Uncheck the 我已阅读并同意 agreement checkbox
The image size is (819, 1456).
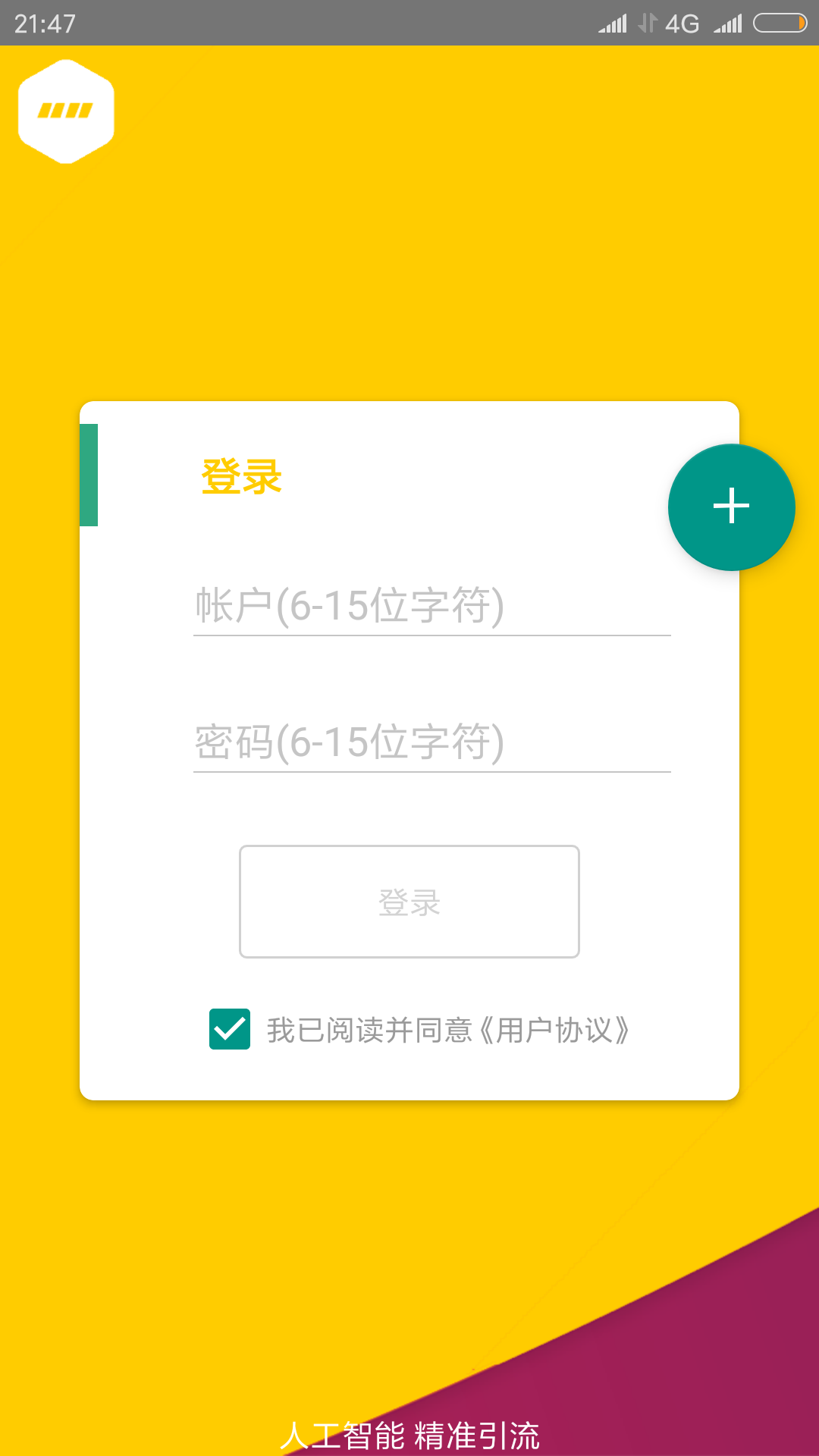pyautogui.click(x=230, y=1029)
